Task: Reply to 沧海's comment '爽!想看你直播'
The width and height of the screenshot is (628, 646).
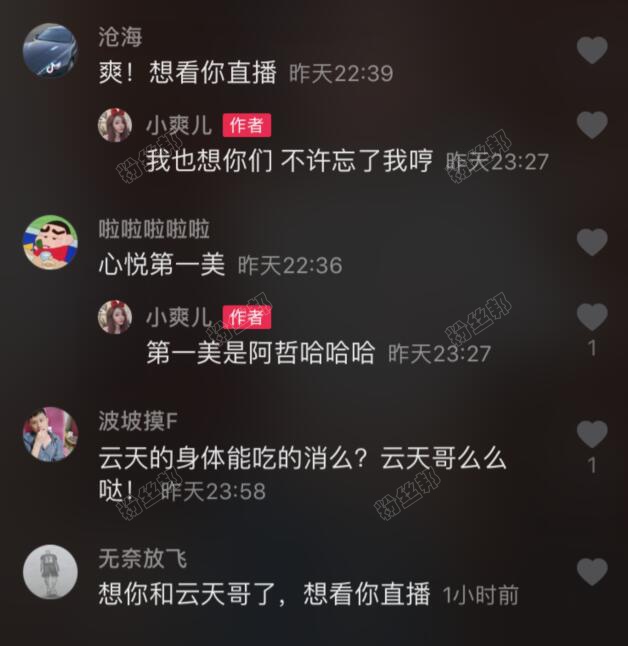Action: [190, 73]
